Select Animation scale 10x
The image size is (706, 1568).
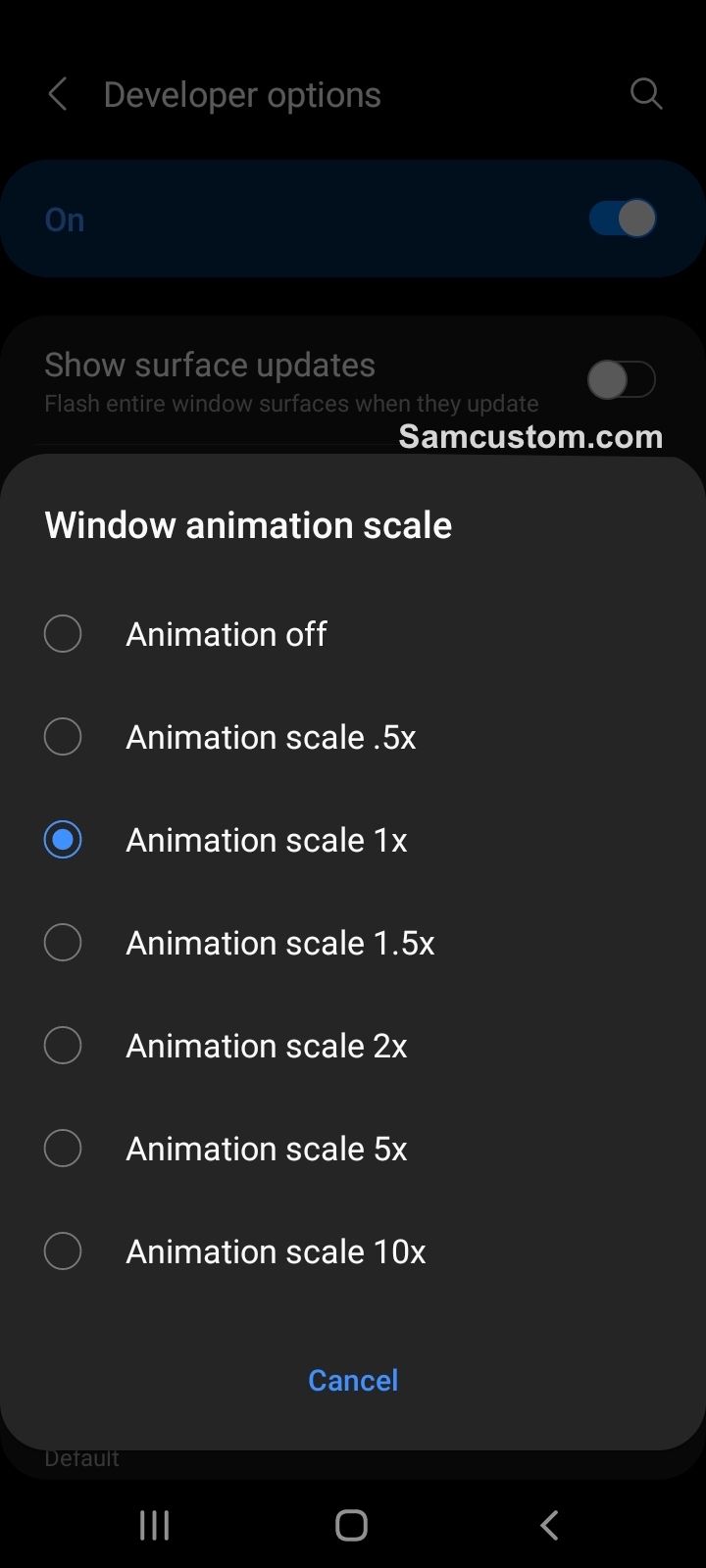coord(353,1251)
